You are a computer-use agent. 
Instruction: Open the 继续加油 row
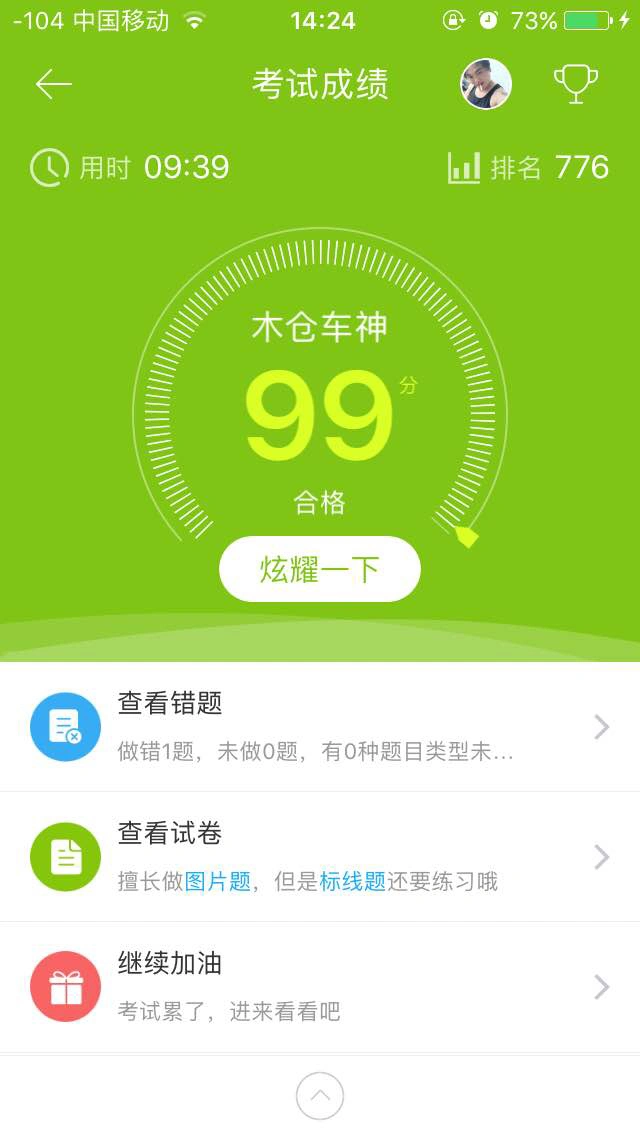pos(320,987)
